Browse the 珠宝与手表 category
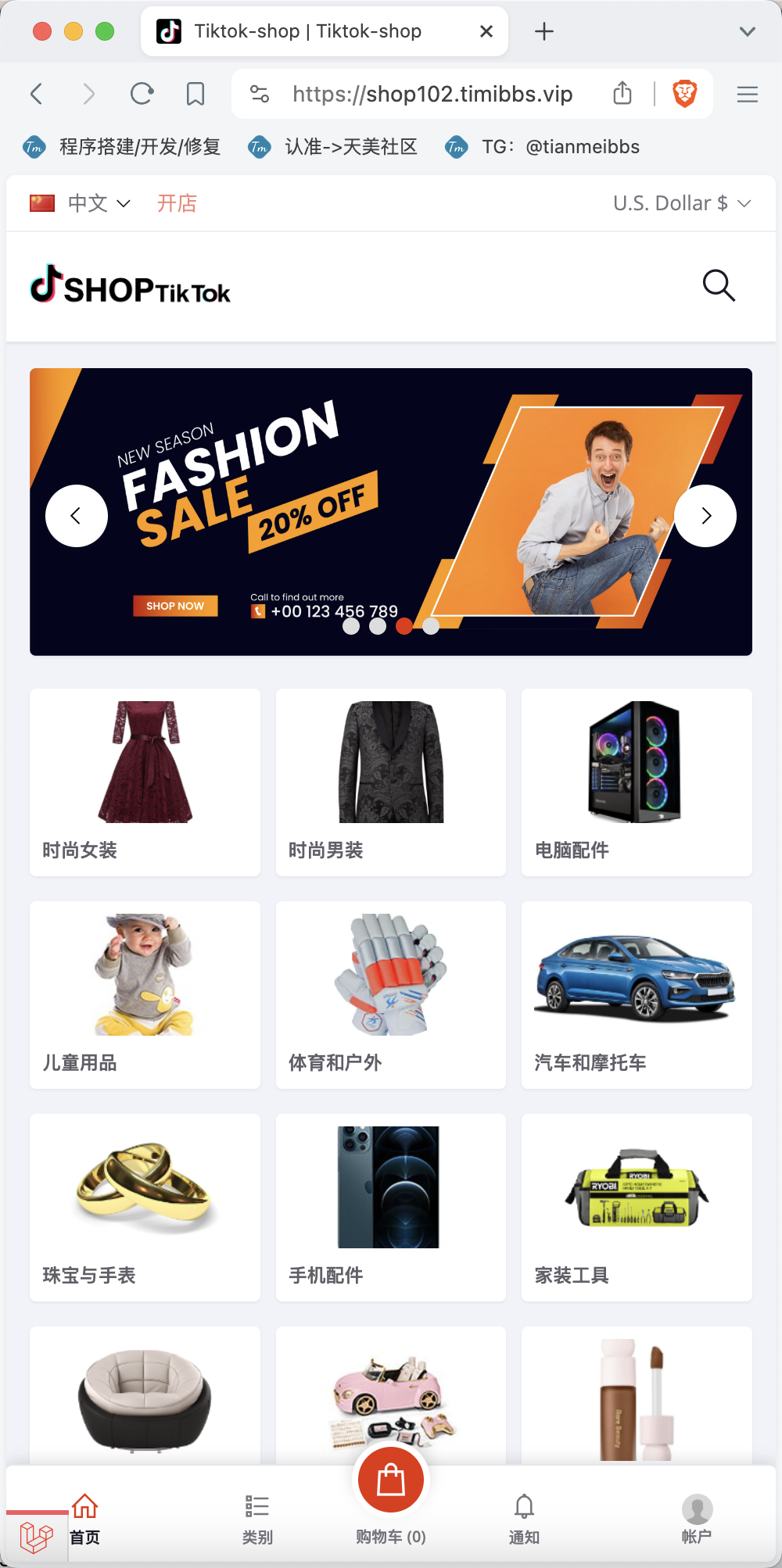The image size is (782, 1568). point(145,1208)
